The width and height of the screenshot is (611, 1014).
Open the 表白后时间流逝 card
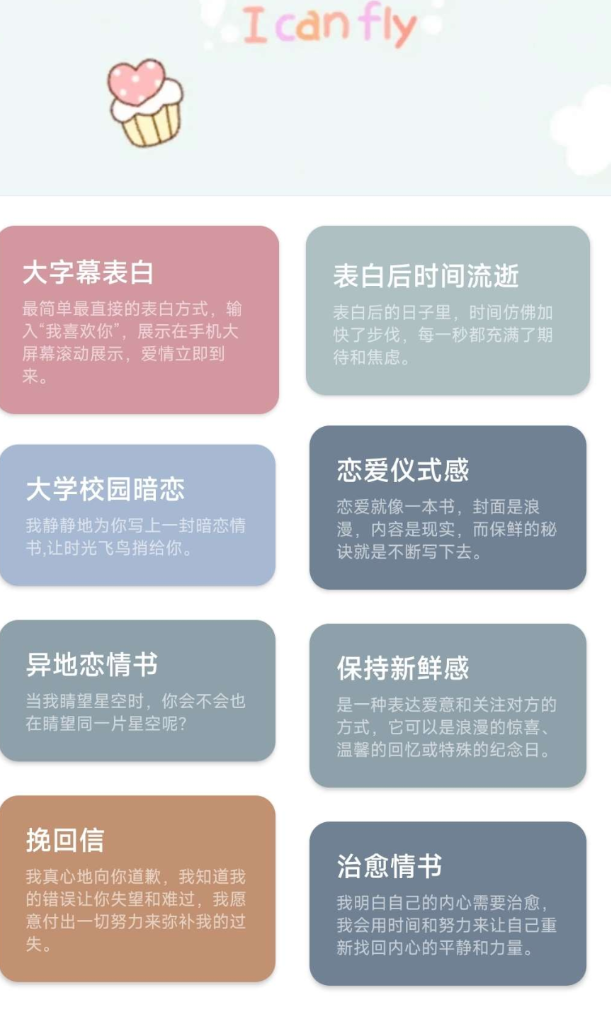click(x=447, y=310)
